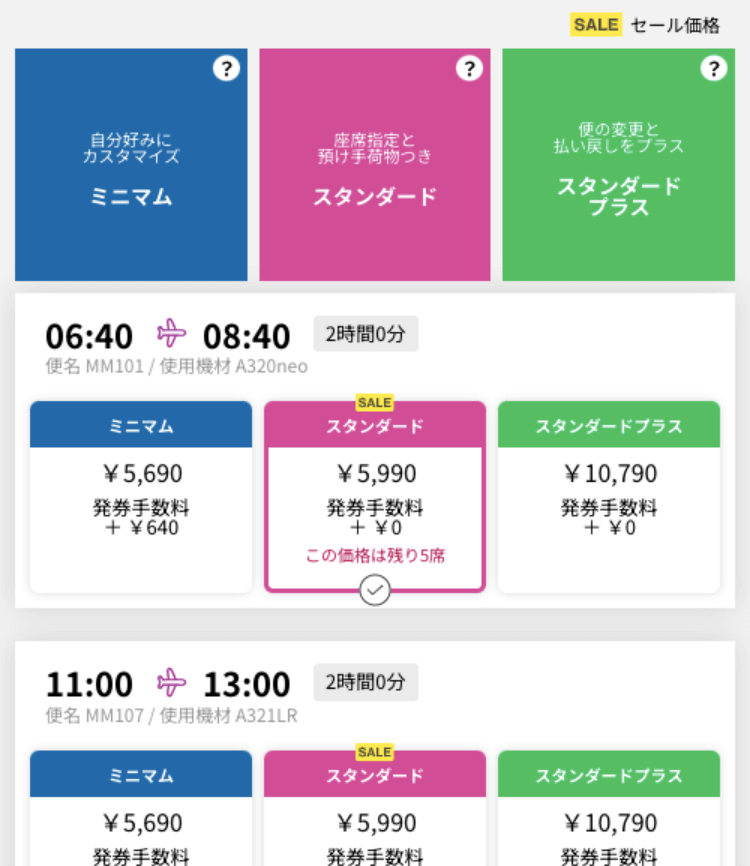Click the SALE badge on MM101 Standard fare

point(374,402)
